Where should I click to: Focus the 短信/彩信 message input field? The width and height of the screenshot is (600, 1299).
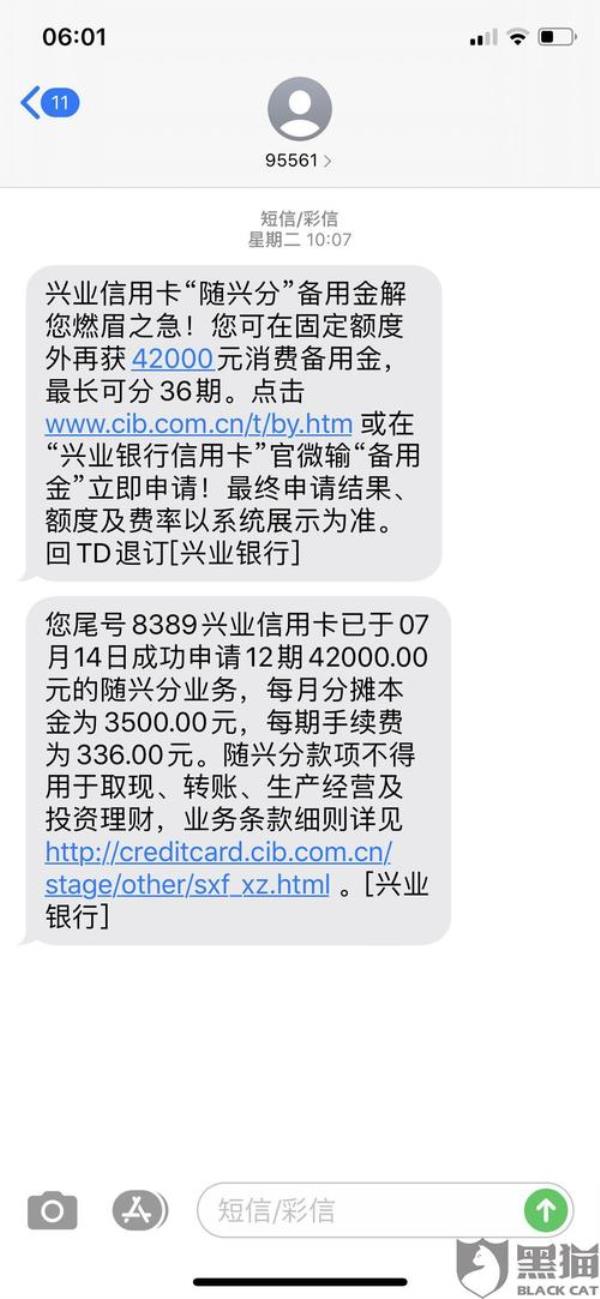(360, 1211)
